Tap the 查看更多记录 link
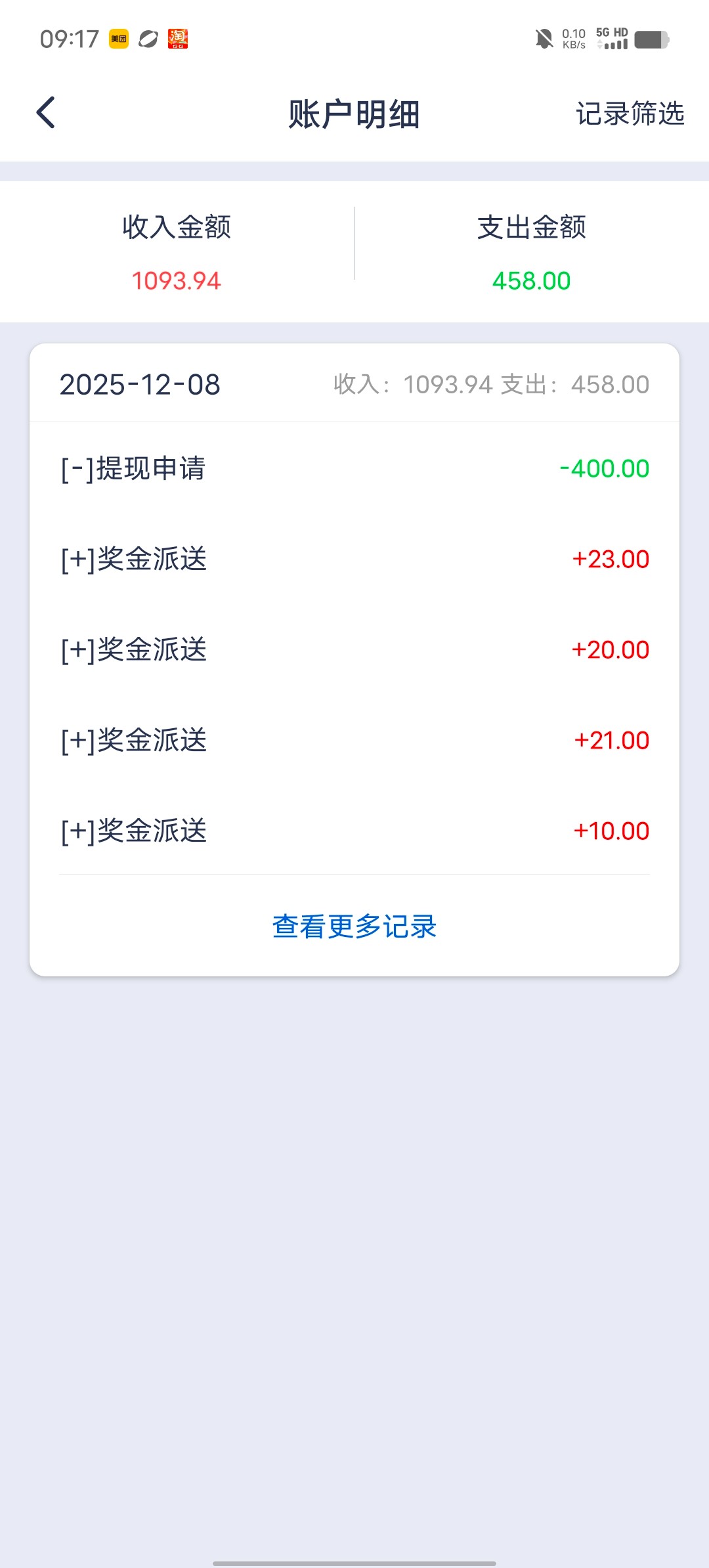Image resolution: width=709 pixels, height=1568 pixels. pos(354,926)
